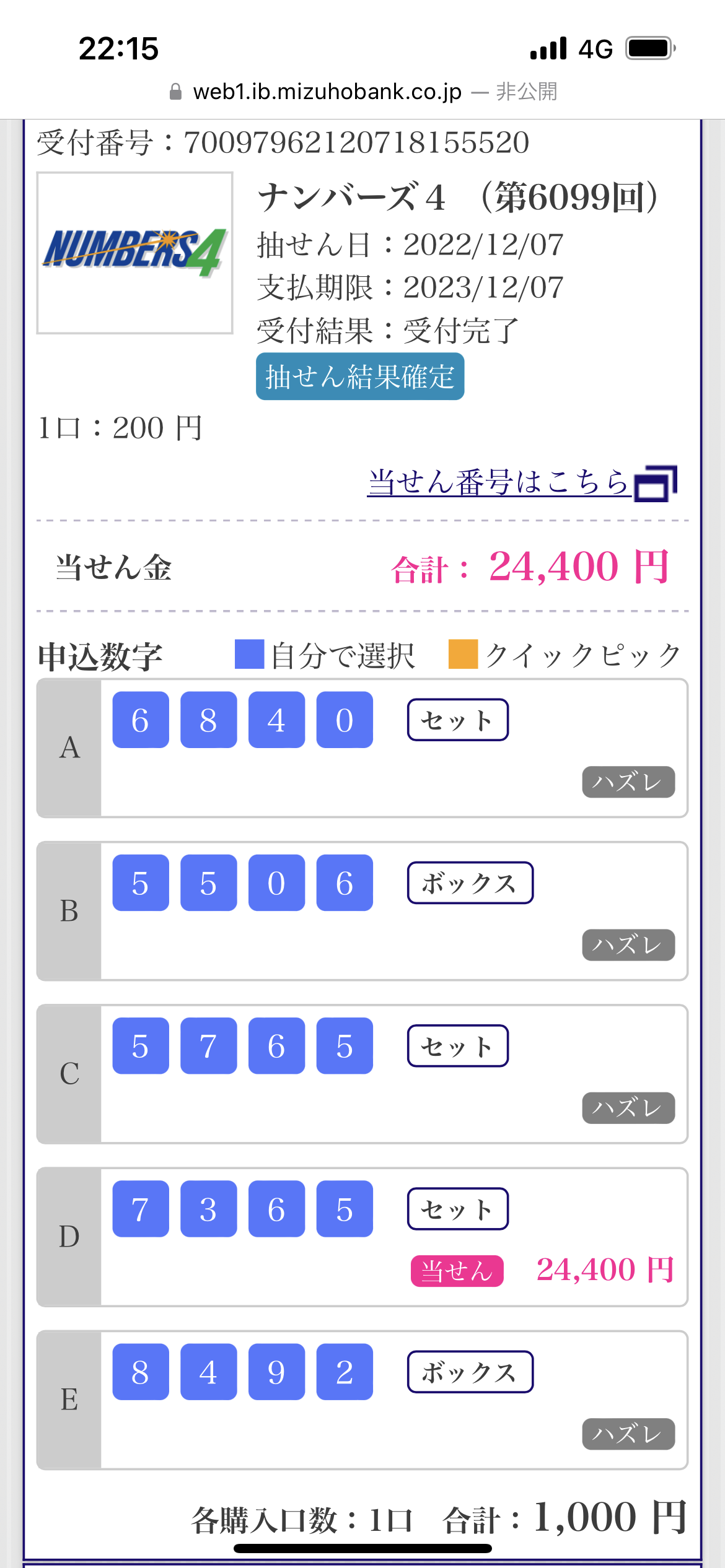Tap the URL address bar
The width and height of the screenshot is (725, 1568).
pyautogui.click(x=362, y=92)
